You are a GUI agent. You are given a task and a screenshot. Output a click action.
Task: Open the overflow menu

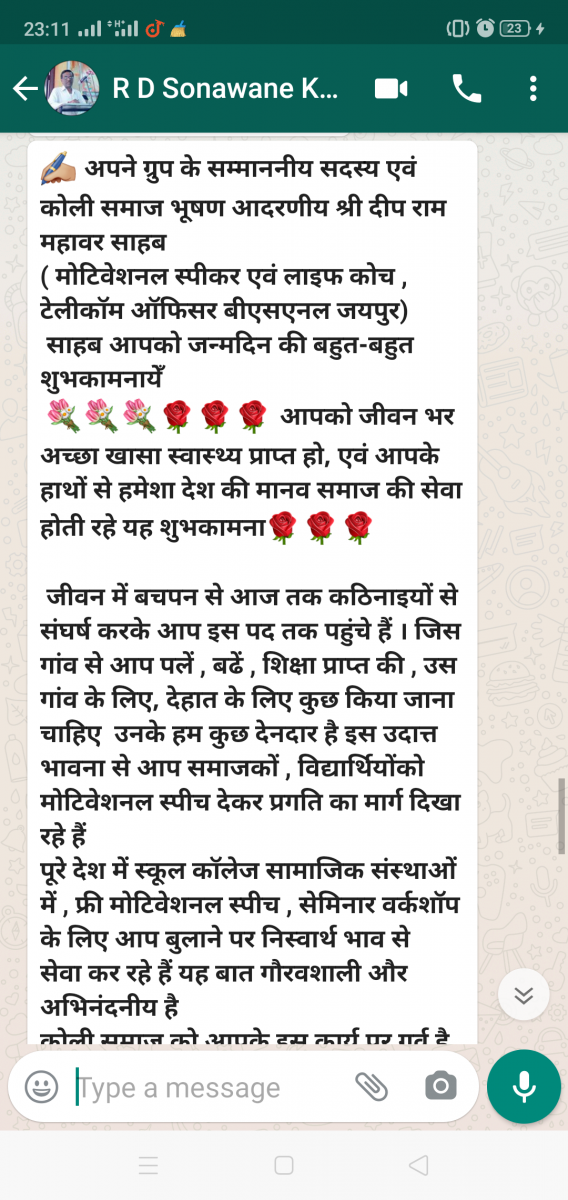pyautogui.click(x=533, y=89)
